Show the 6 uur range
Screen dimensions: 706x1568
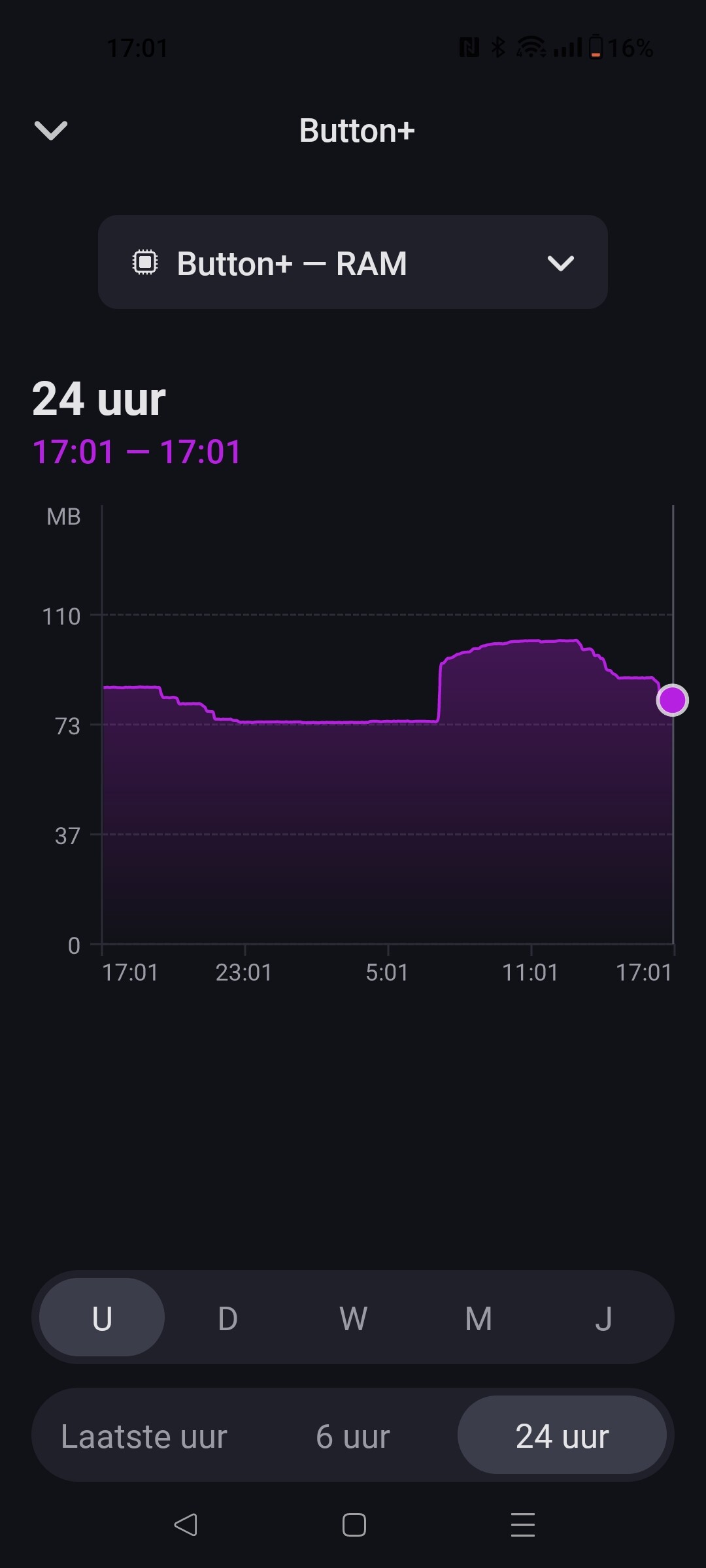[353, 1437]
